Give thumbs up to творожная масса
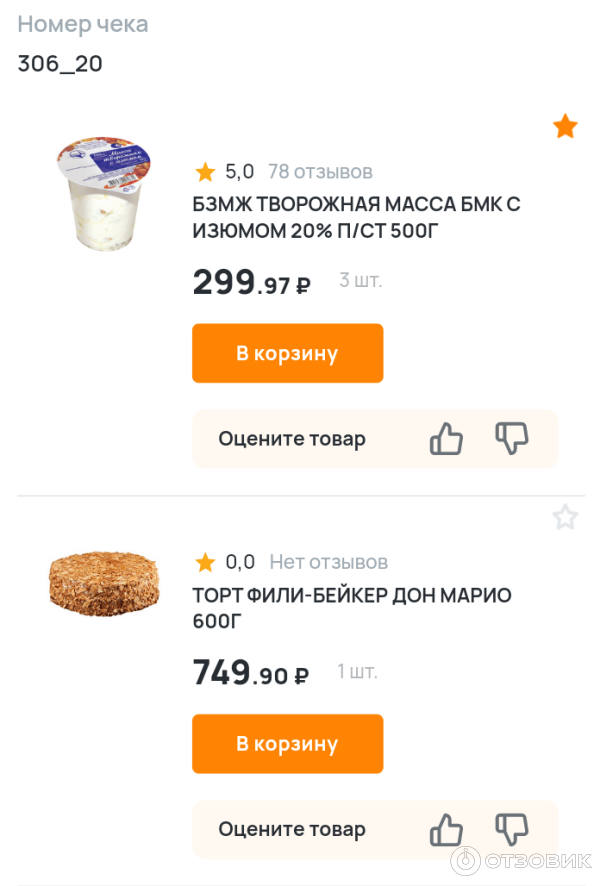The height and width of the screenshot is (886, 600). 446,439
